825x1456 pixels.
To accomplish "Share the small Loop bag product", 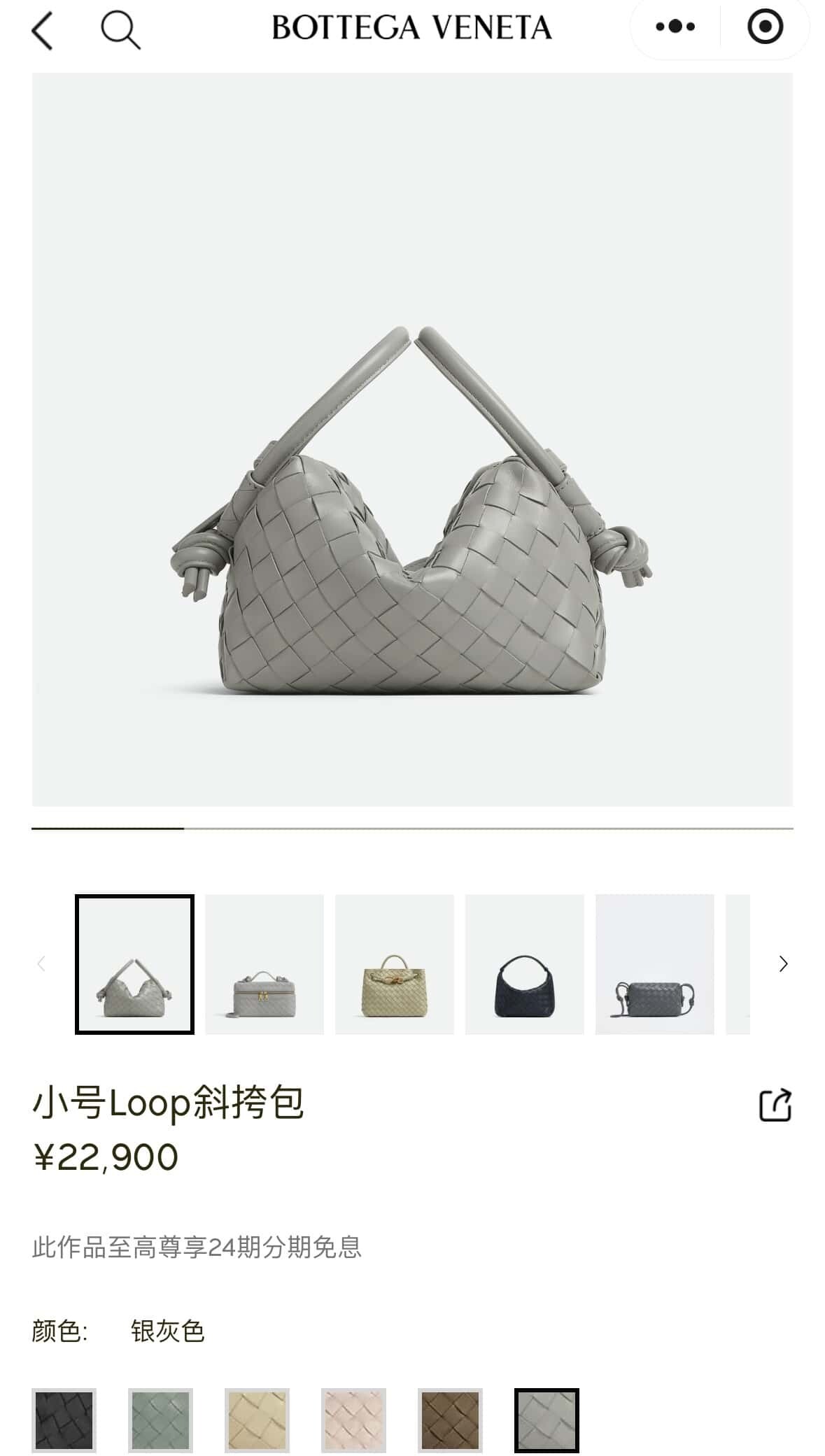I will tap(775, 1105).
